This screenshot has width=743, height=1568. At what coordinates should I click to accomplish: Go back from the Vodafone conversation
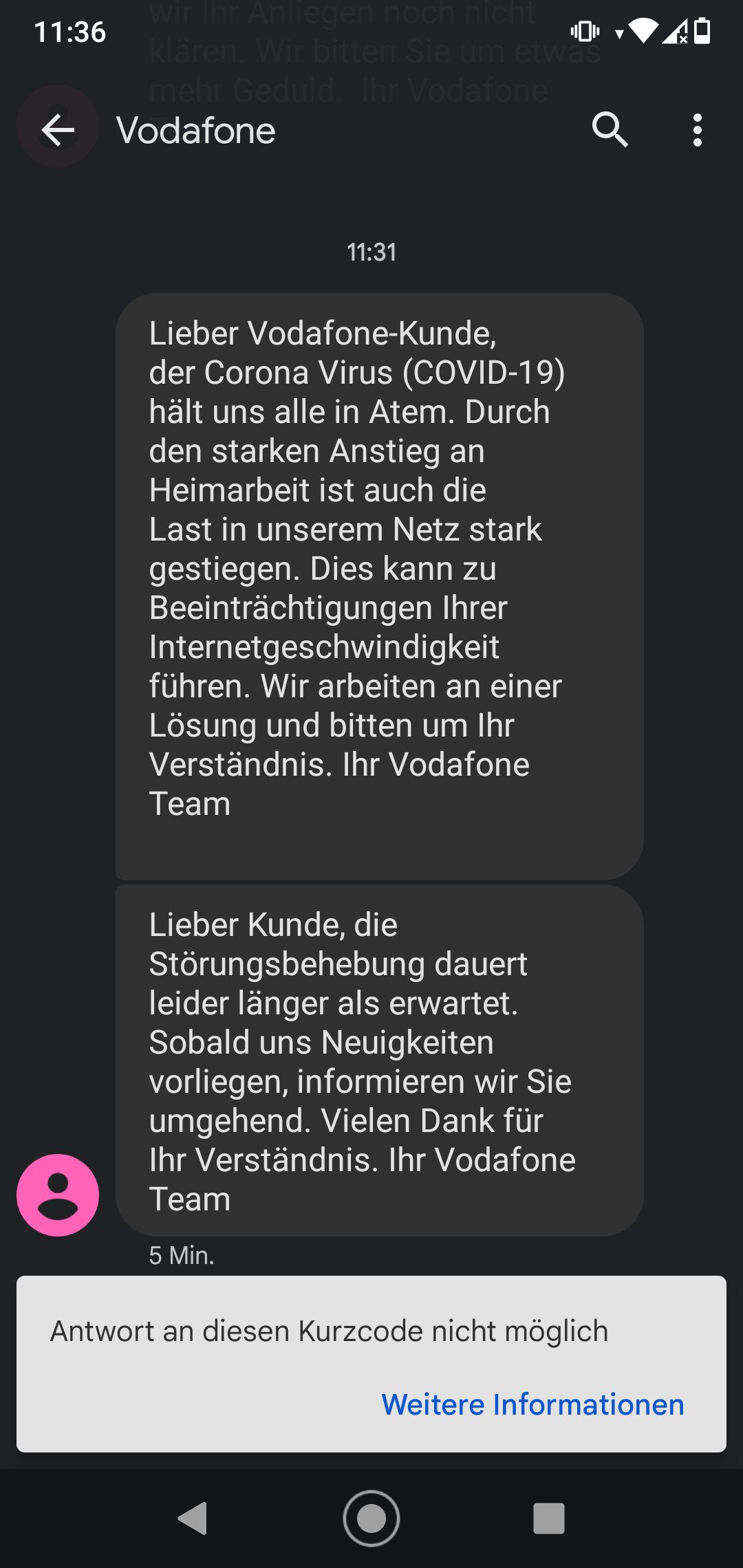coord(58,130)
